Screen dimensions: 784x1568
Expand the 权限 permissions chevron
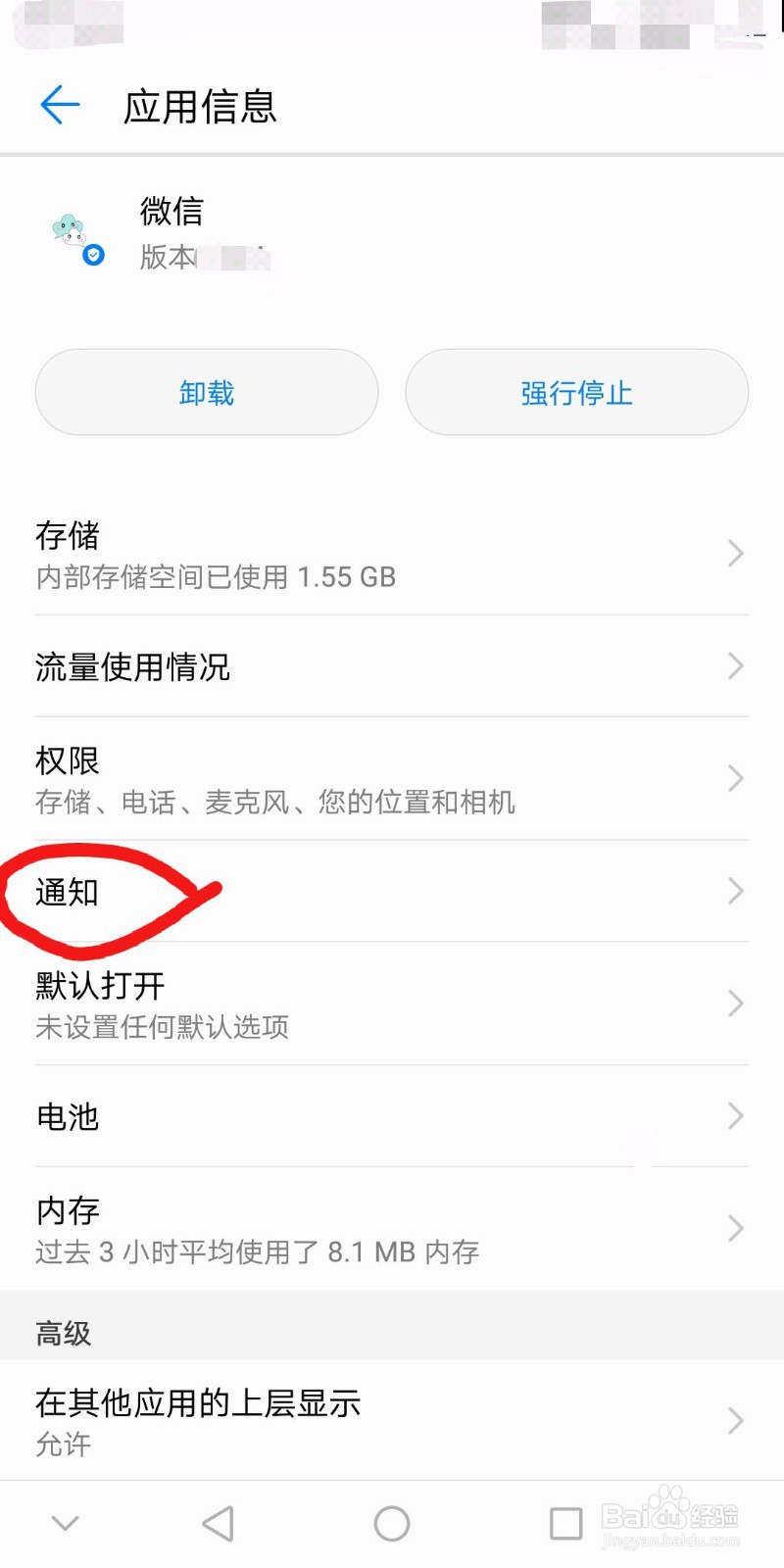point(735,779)
